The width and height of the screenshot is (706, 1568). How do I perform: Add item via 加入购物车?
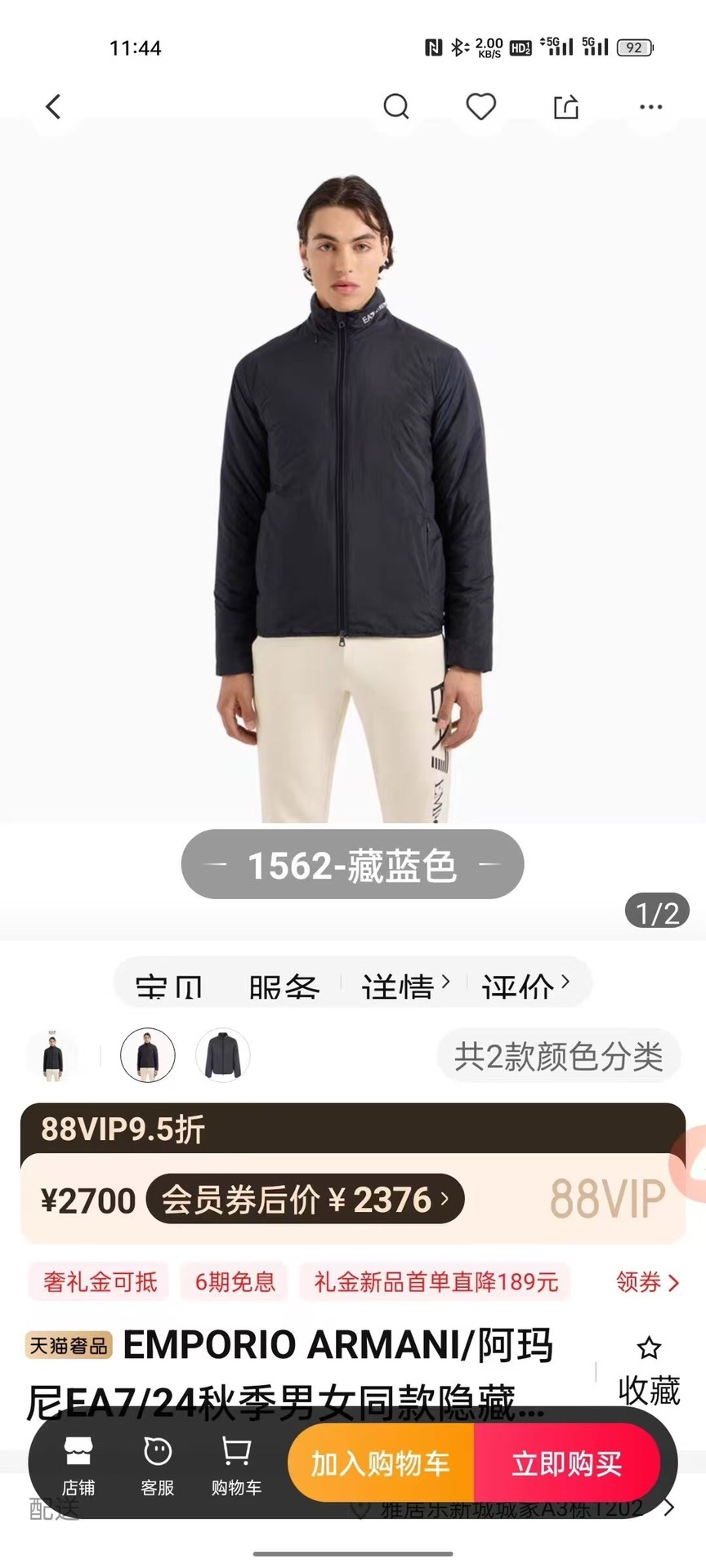[x=381, y=1463]
